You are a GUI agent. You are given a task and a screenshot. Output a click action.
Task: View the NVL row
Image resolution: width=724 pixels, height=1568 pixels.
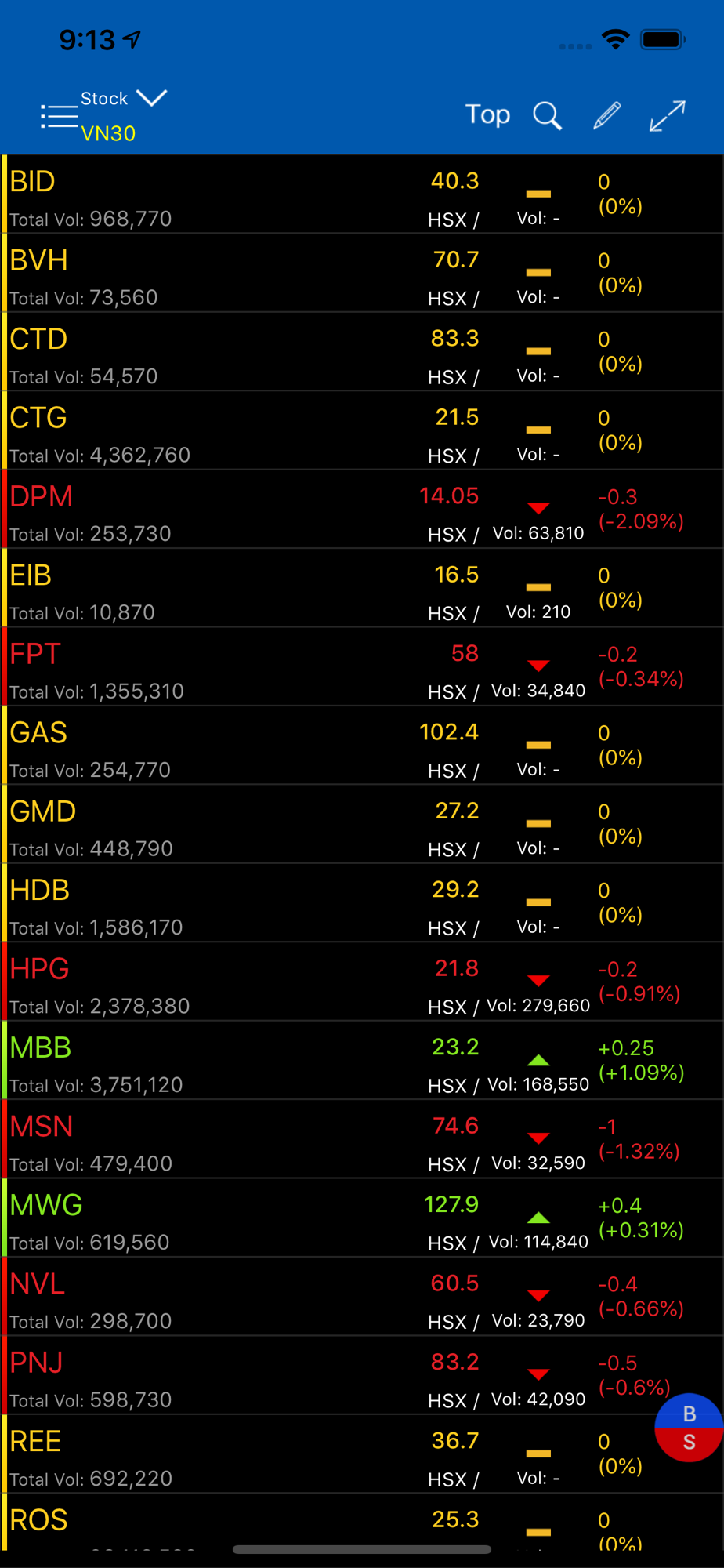pyautogui.click(x=362, y=1297)
